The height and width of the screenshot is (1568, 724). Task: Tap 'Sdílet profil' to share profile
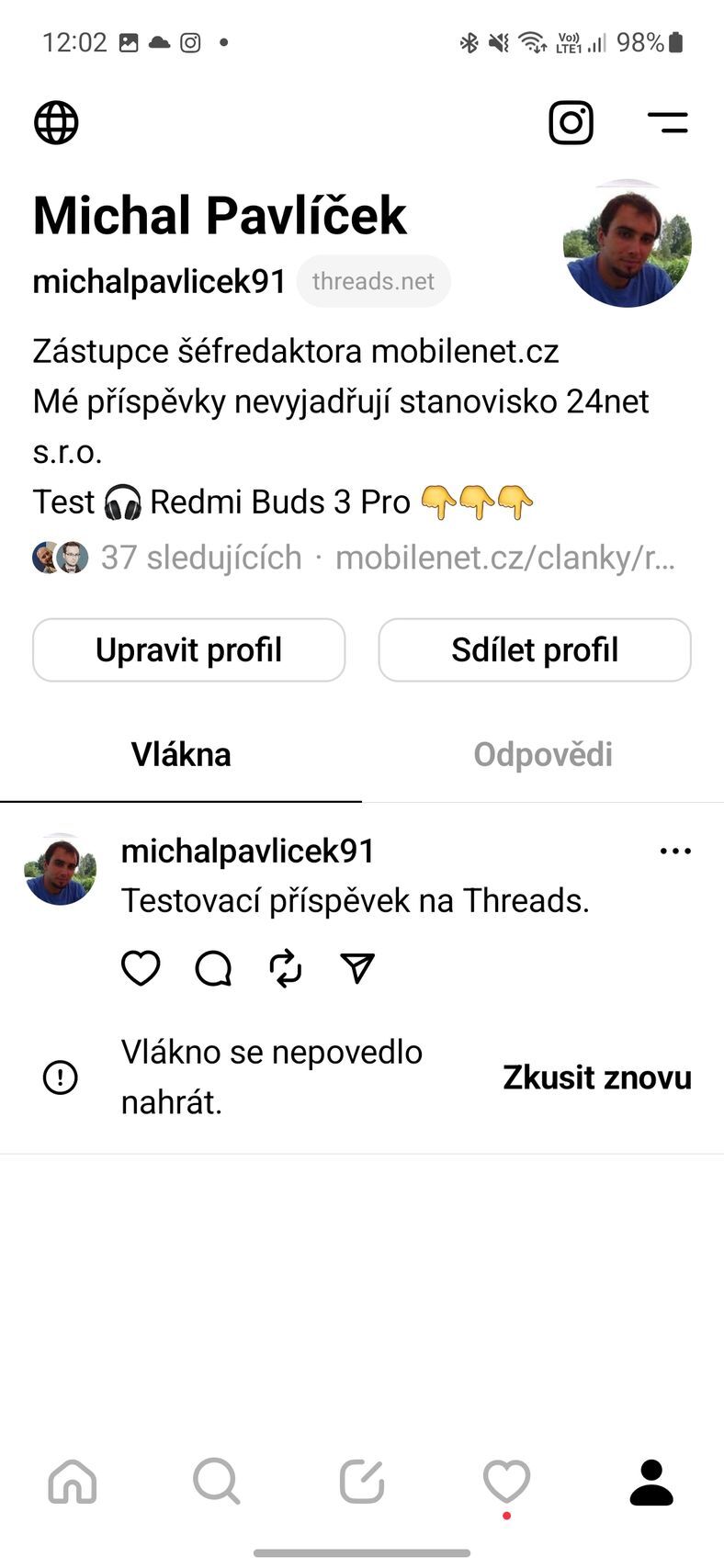(534, 649)
